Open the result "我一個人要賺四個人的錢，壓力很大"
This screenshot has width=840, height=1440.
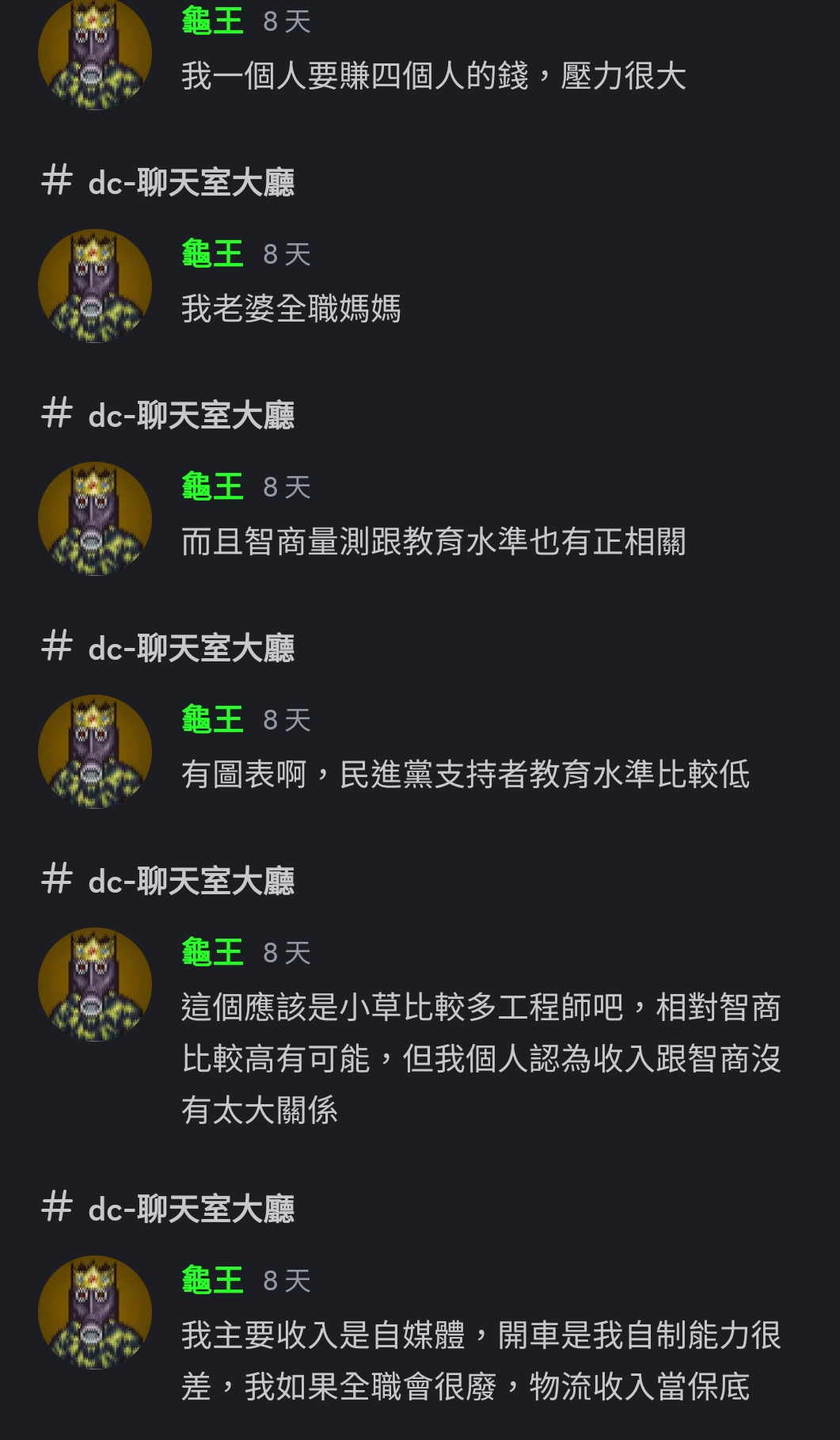433,77
